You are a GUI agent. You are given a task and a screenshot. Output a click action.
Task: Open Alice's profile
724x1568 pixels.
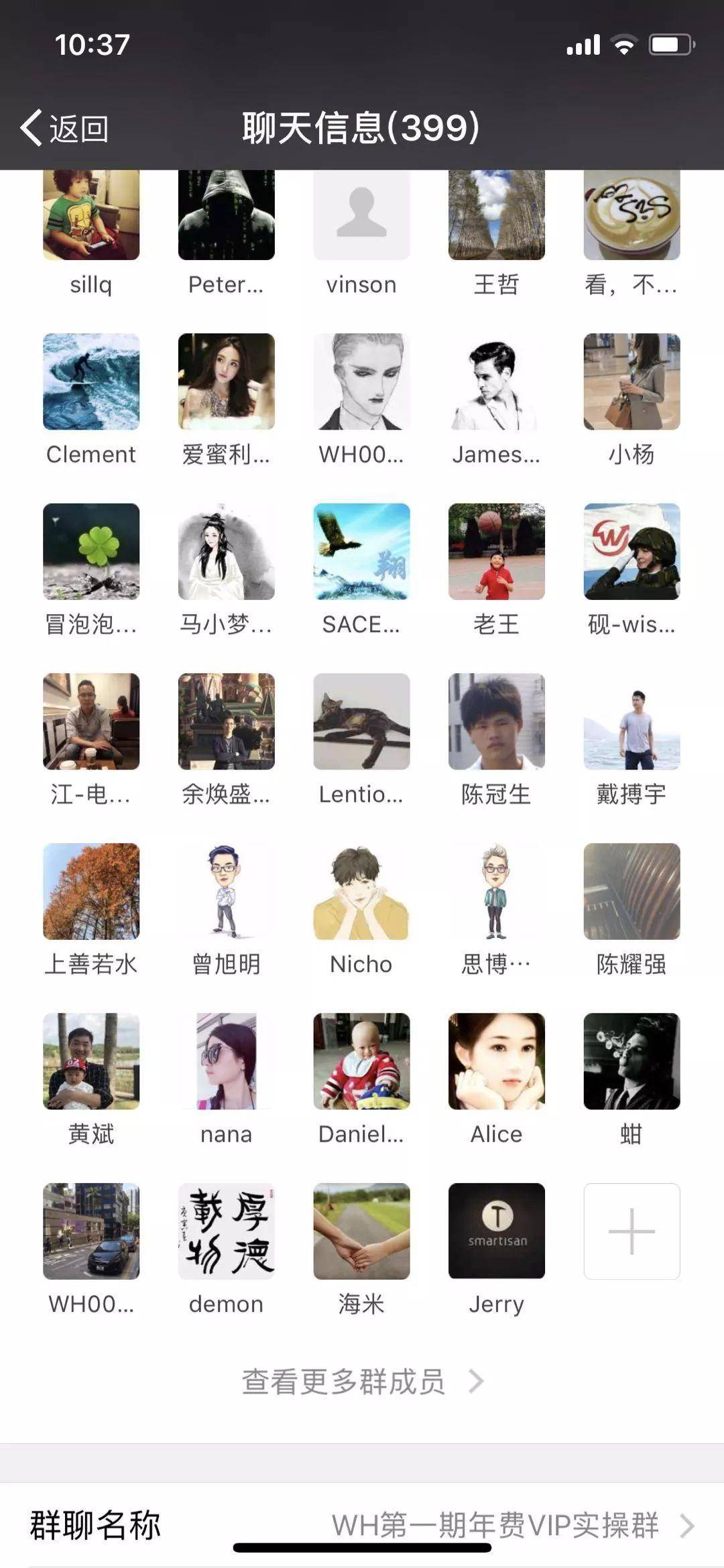[x=496, y=1061]
